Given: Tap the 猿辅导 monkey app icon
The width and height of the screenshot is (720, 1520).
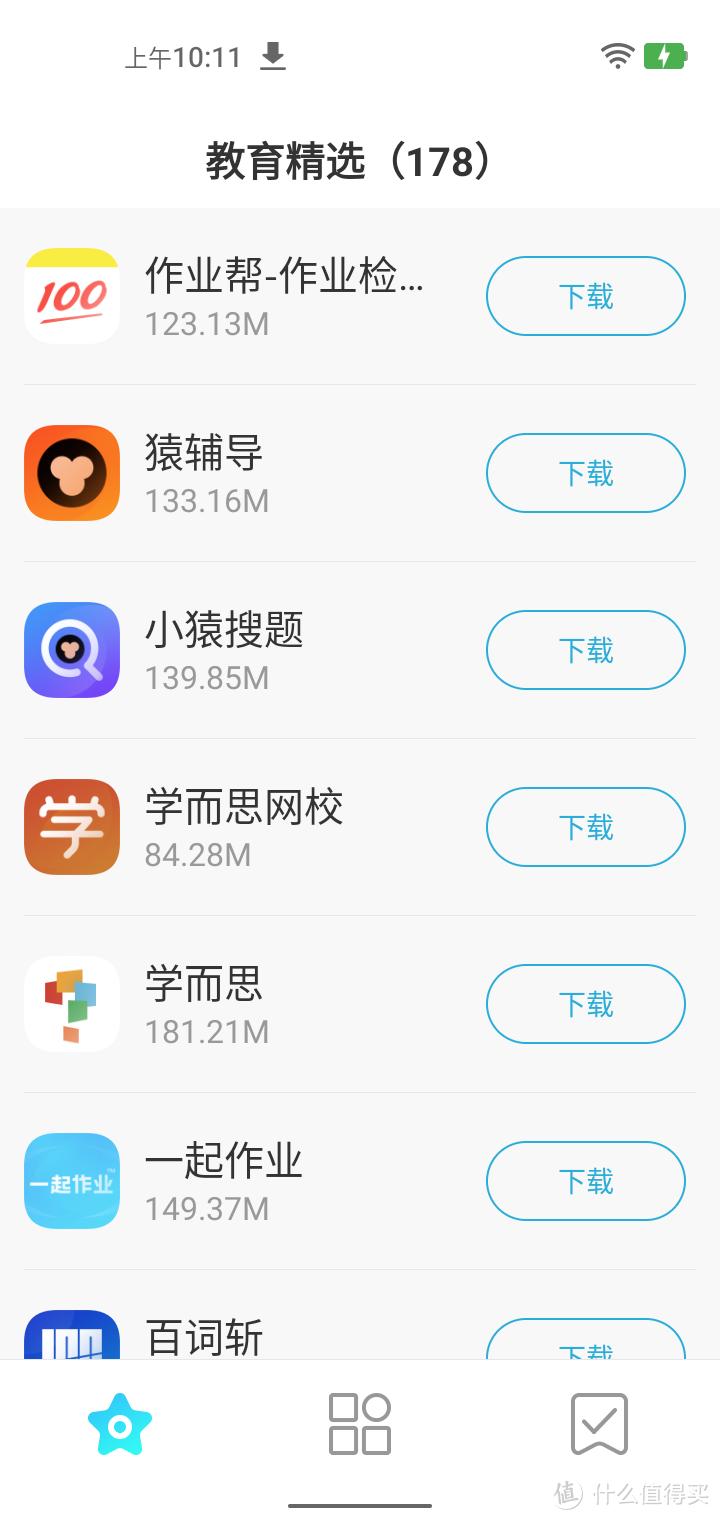Looking at the screenshot, I should point(71,473).
